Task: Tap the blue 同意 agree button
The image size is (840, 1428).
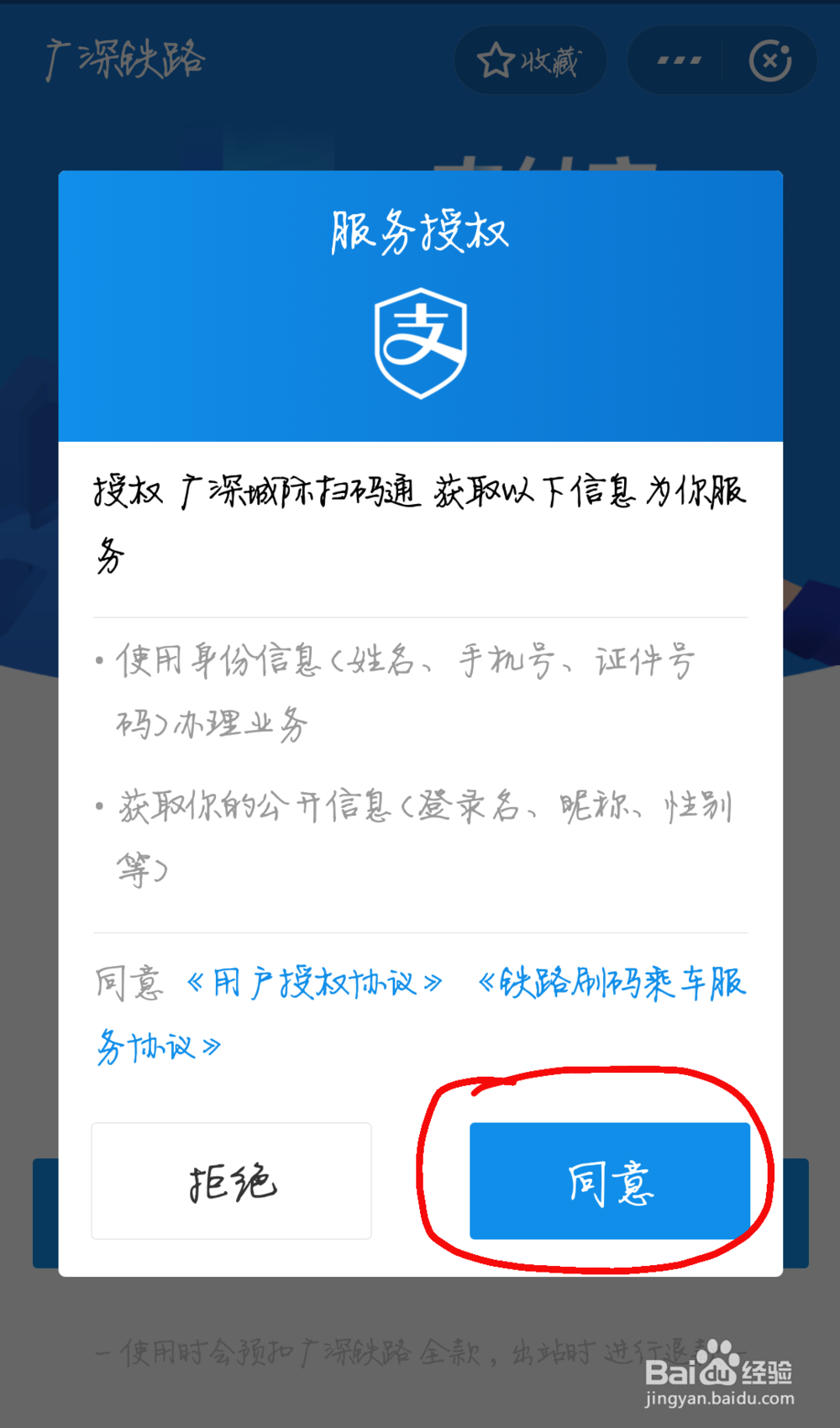Action: tap(609, 1181)
